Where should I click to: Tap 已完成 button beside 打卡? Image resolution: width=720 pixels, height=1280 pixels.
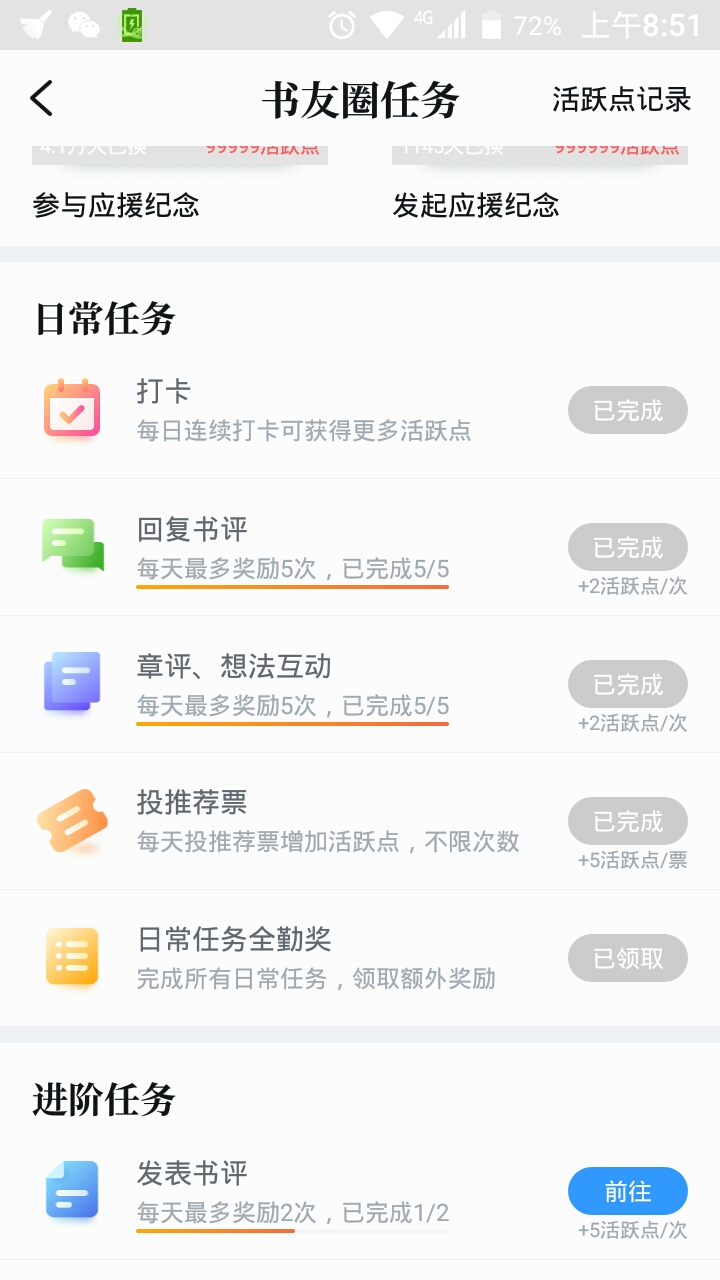pos(628,410)
